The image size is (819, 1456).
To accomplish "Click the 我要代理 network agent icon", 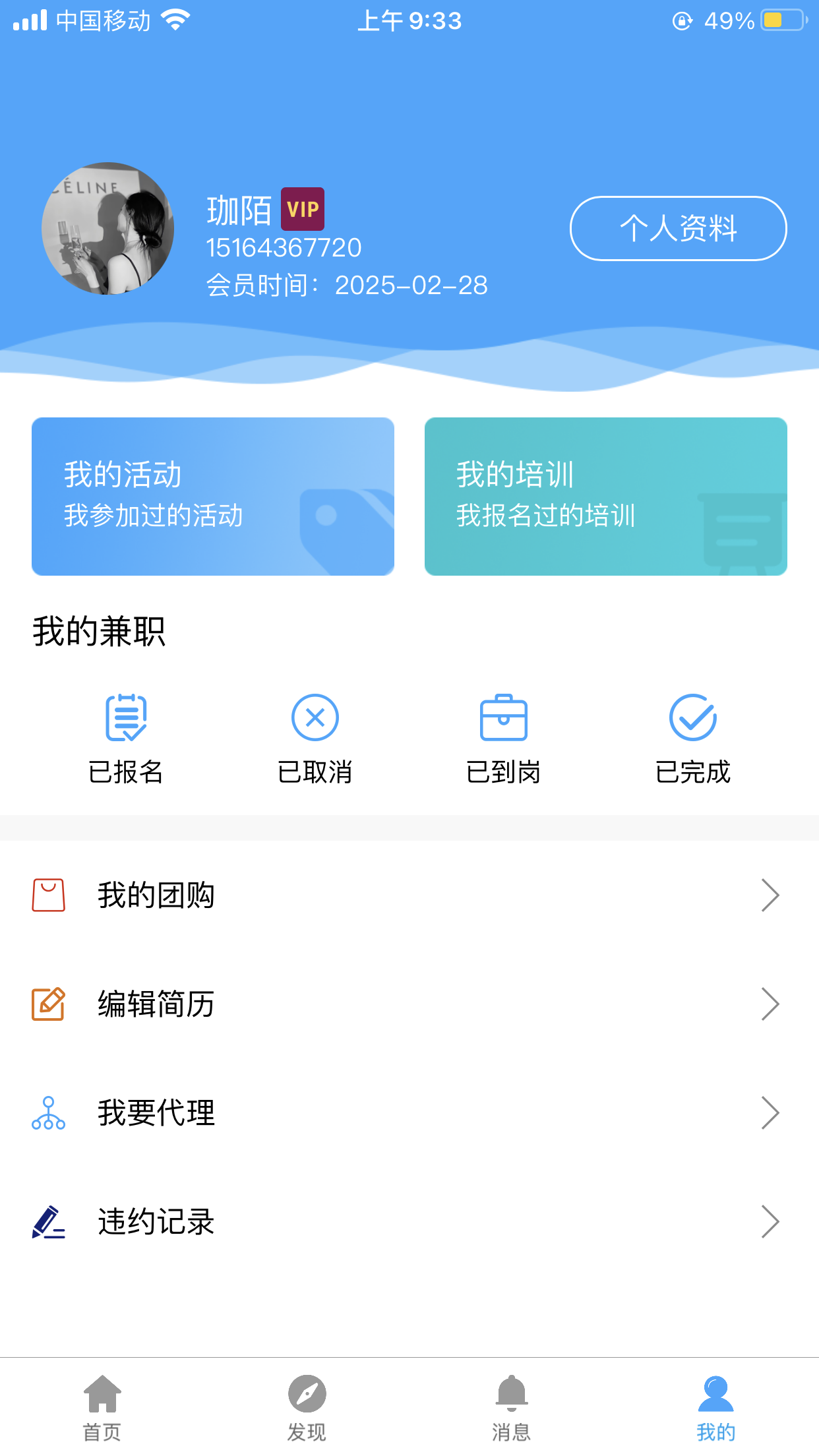I will pyautogui.click(x=47, y=1113).
